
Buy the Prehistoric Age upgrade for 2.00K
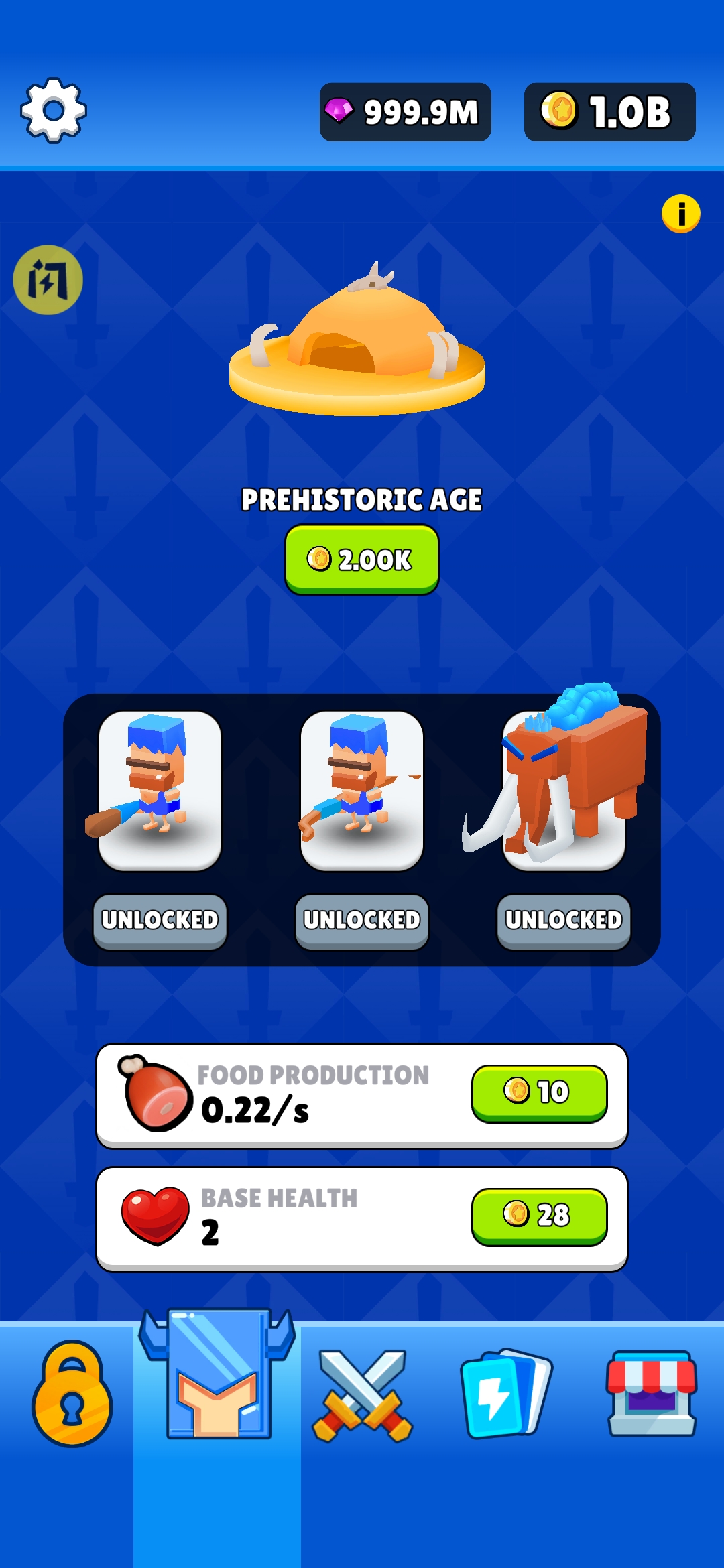362,560
